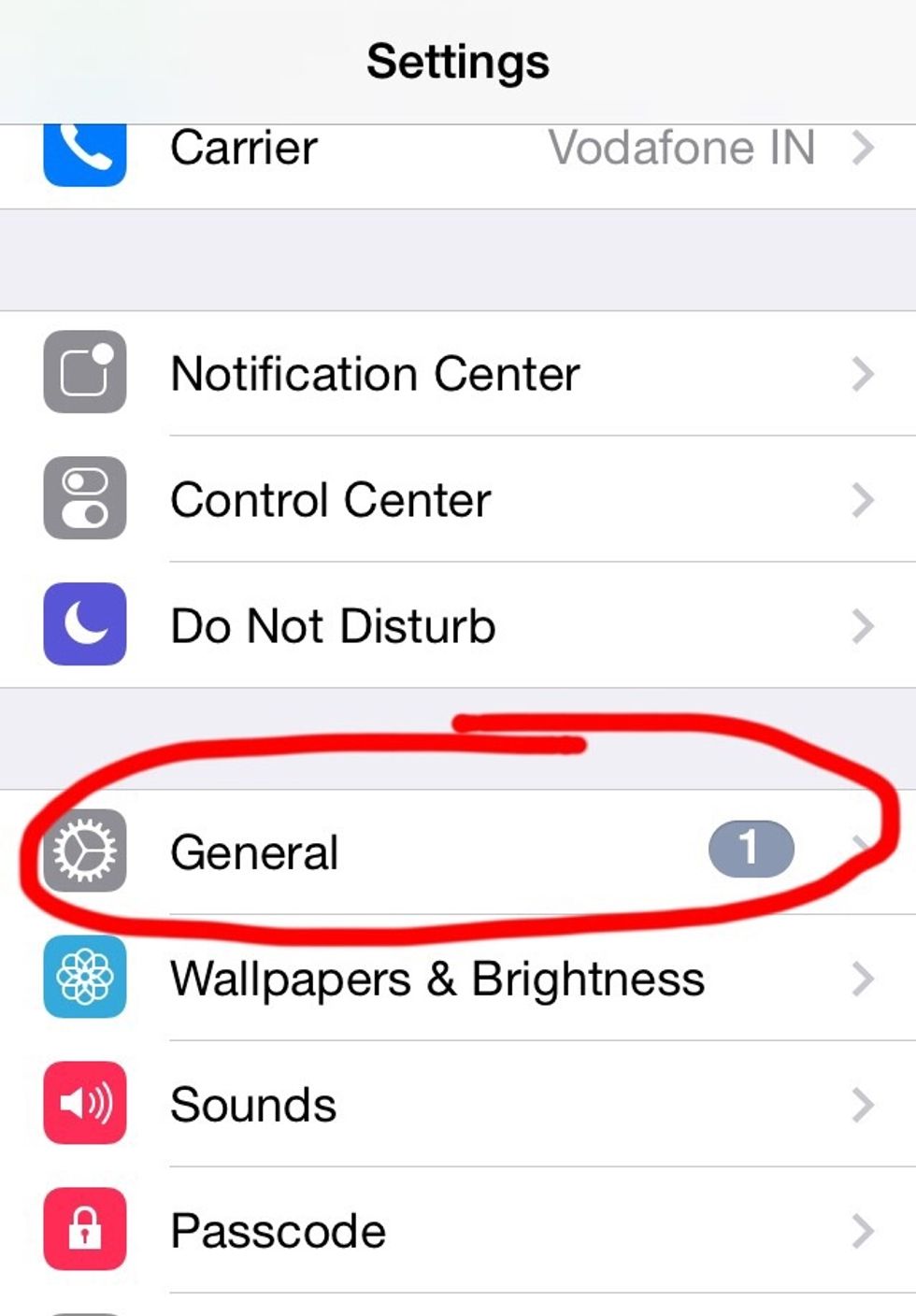Select Wallpapers & Brightness
This screenshot has height=1316, width=916.
tap(458, 979)
